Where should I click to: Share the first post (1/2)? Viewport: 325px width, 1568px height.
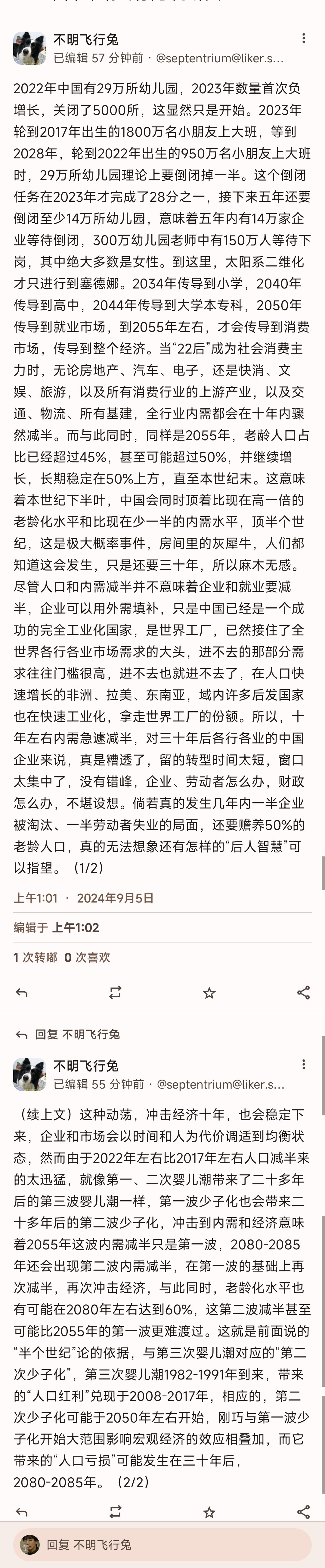[303, 993]
